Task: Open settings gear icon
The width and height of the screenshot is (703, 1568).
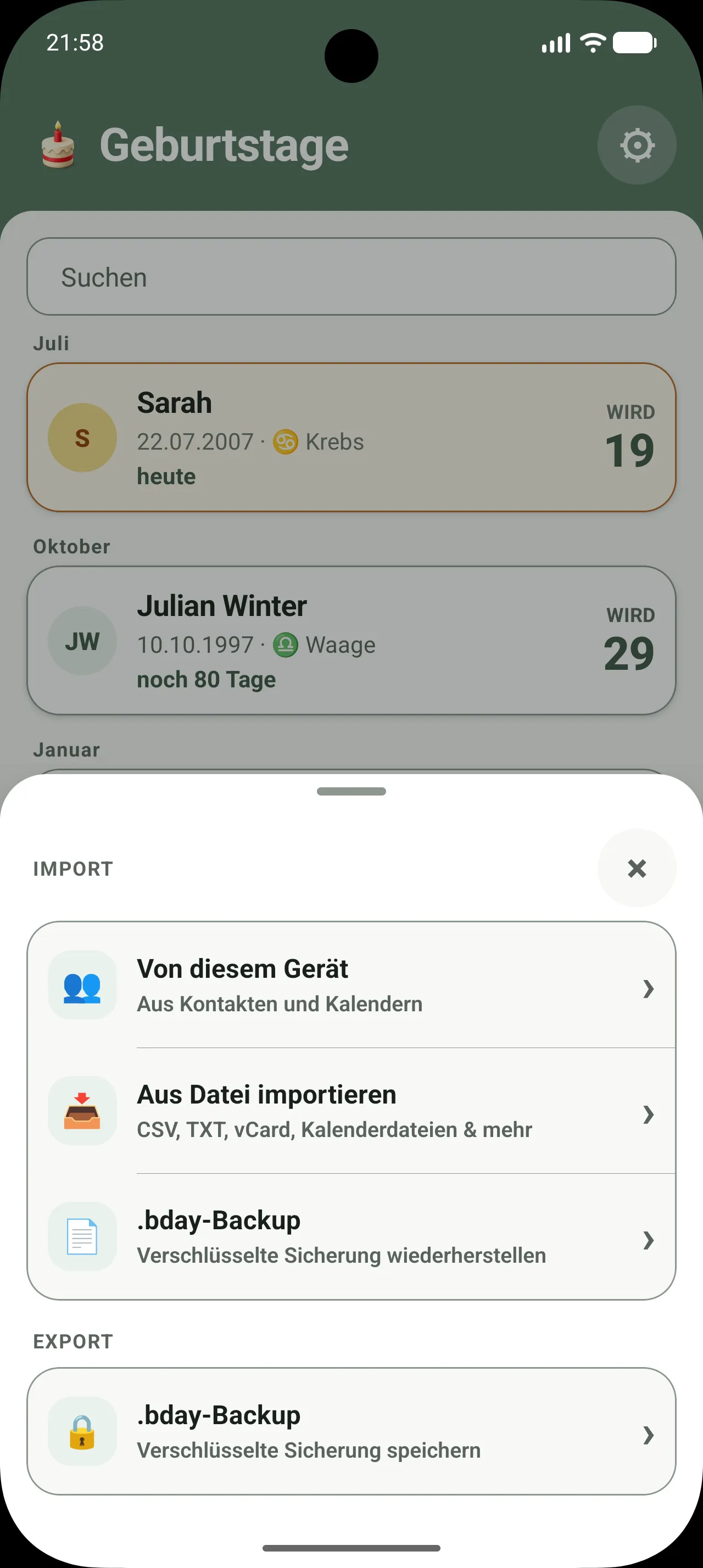Action: (637, 145)
